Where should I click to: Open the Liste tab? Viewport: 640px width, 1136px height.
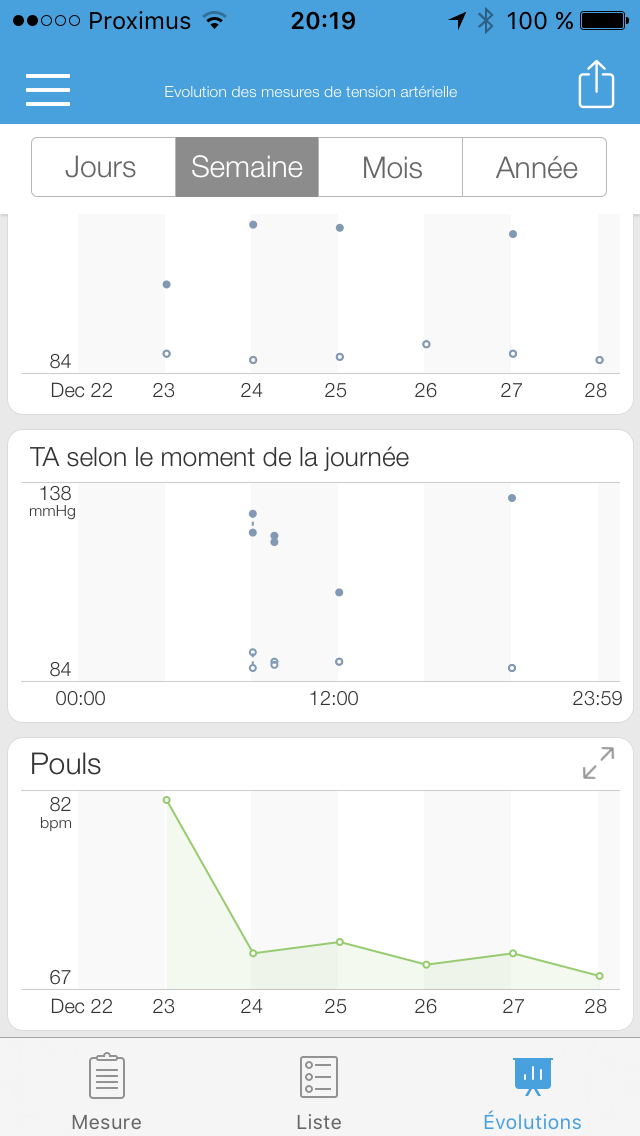319,1092
